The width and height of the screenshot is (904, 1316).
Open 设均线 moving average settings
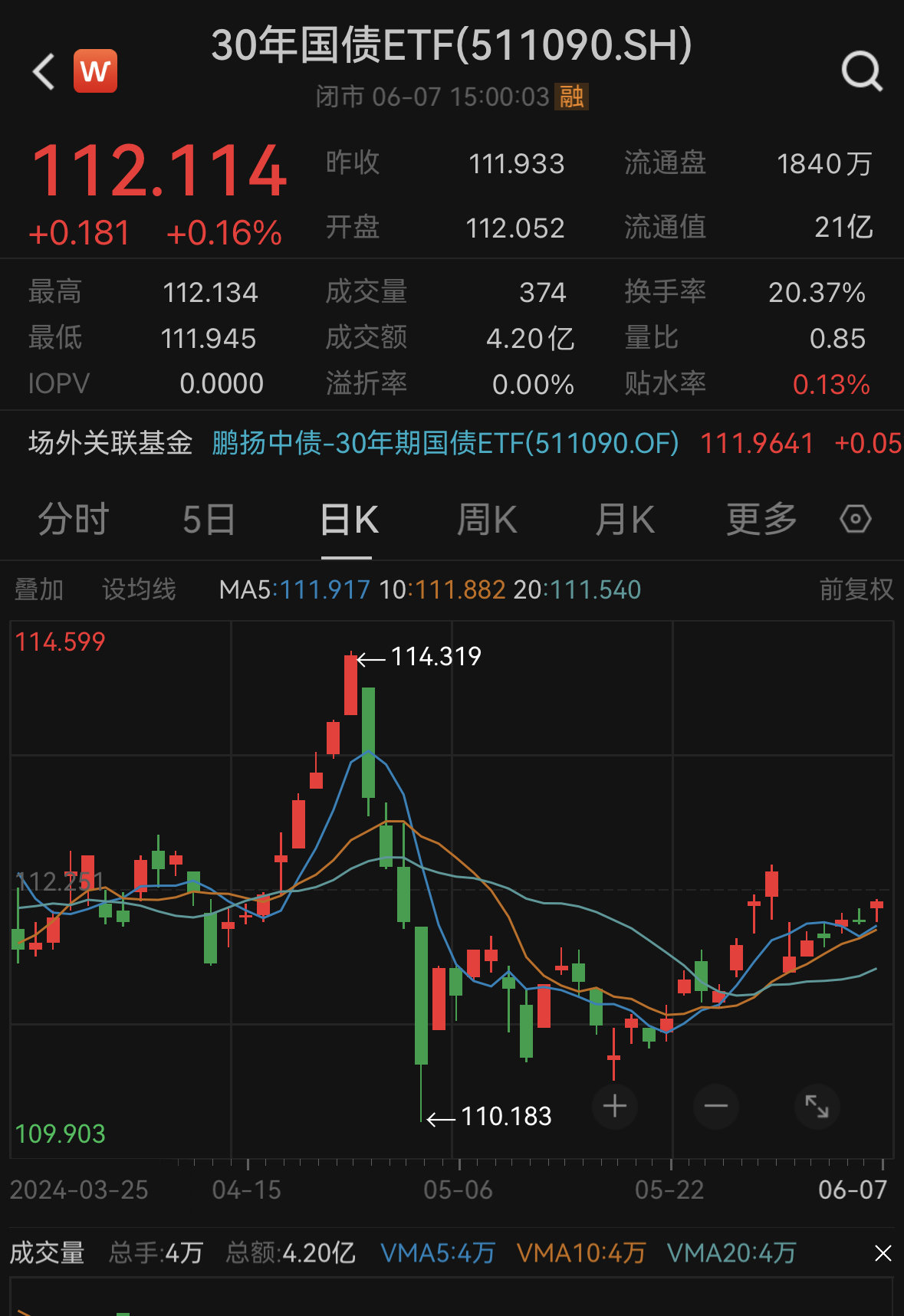(139, 589)
